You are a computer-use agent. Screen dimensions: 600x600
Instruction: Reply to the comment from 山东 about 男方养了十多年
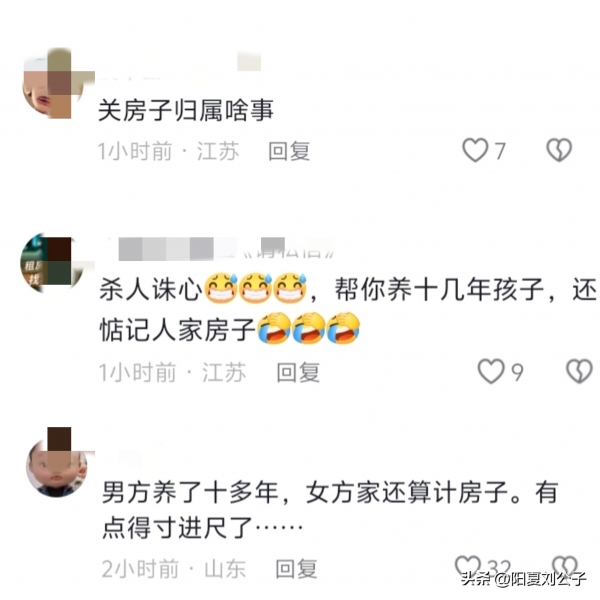296,569
